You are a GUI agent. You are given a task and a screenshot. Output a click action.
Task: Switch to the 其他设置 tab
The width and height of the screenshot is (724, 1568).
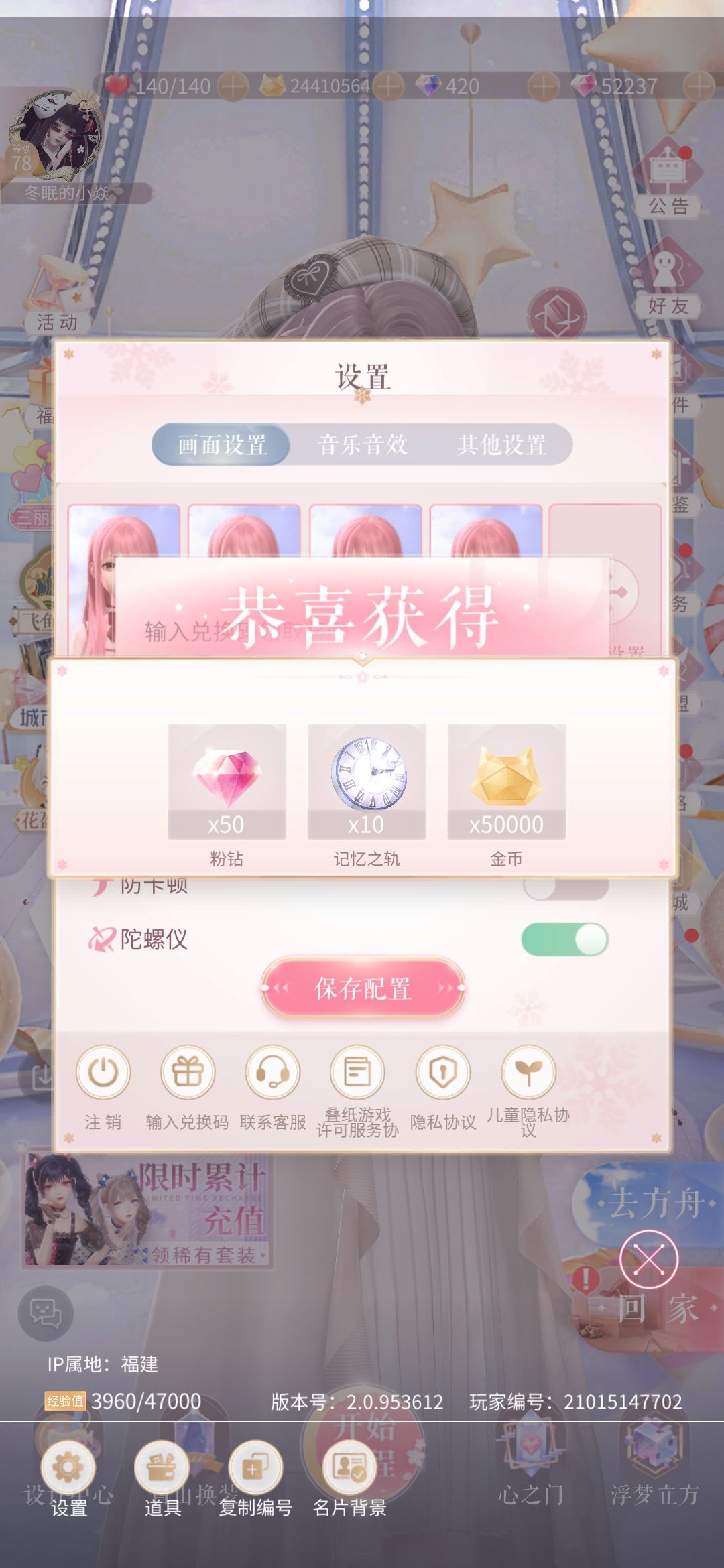coord(502,444)
